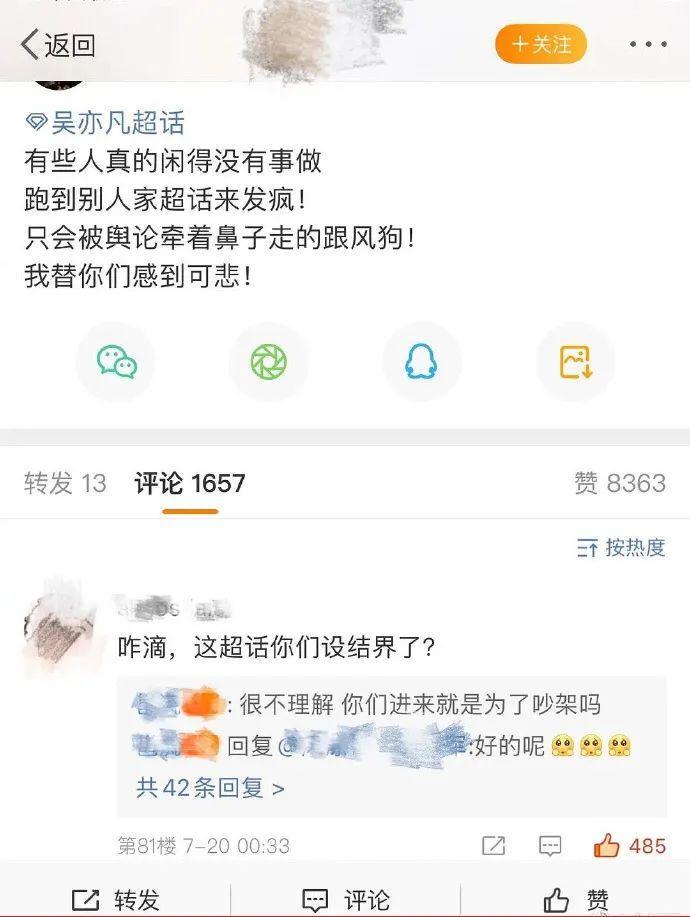Share the post to WeChat Moments
Viewport: 690px width, 917px height.
coord(268,362)
